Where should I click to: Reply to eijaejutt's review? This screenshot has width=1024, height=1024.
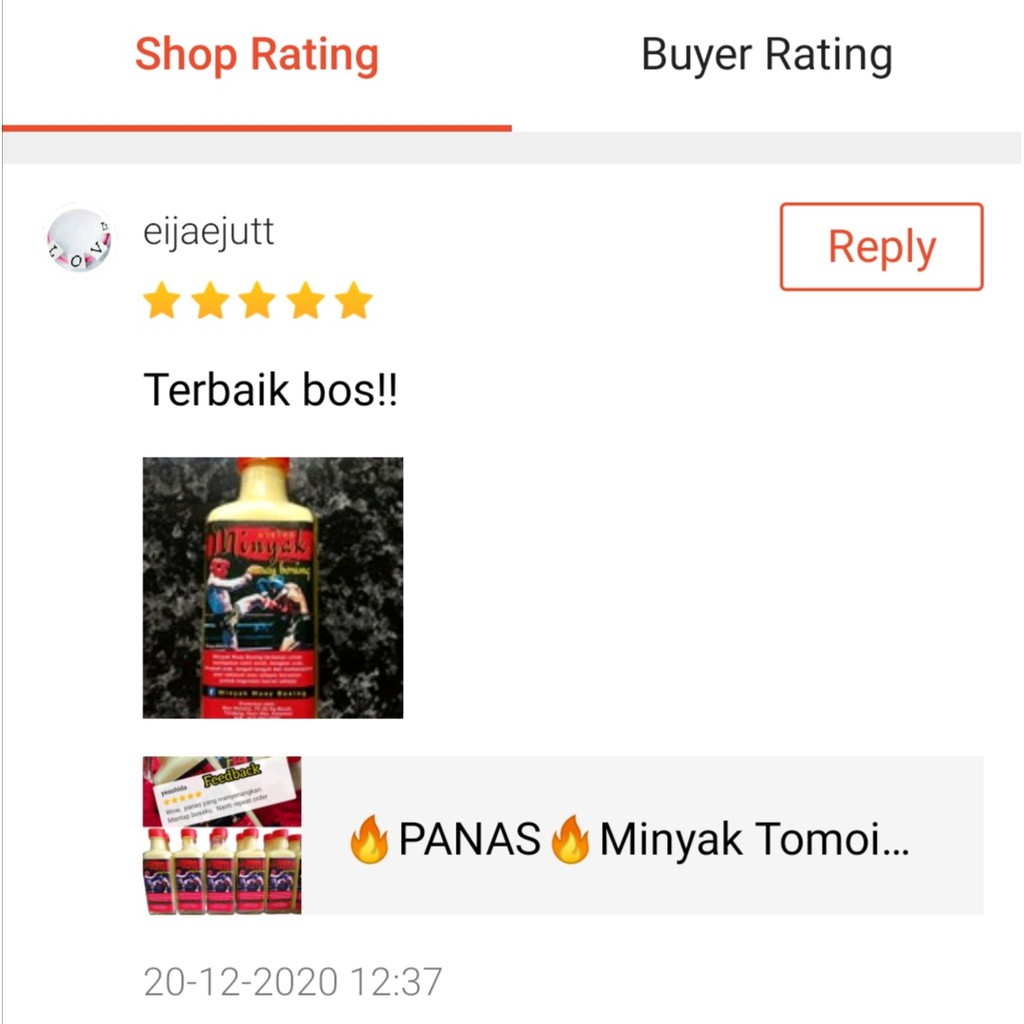coord(881,247)
